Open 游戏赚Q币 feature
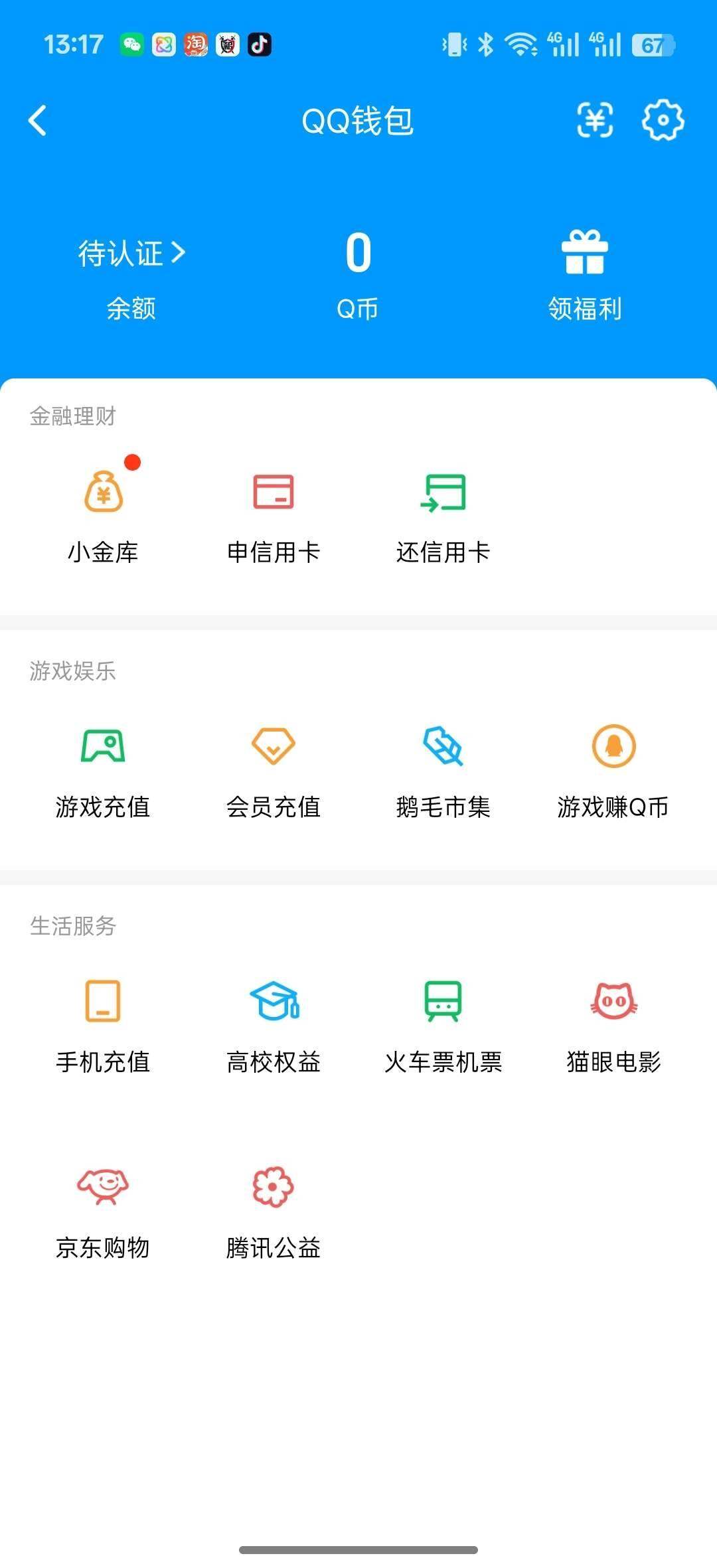The image size is (717, 1568). coord(613,770)
